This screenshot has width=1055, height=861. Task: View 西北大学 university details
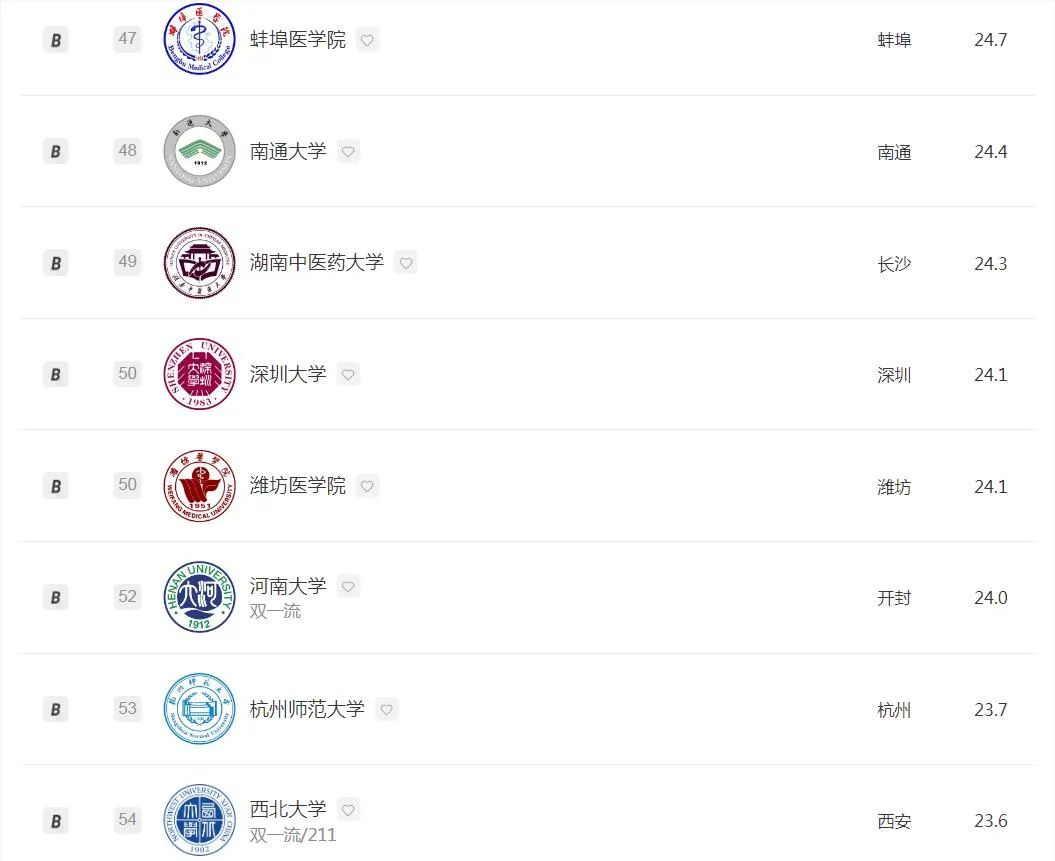[288, 809]
